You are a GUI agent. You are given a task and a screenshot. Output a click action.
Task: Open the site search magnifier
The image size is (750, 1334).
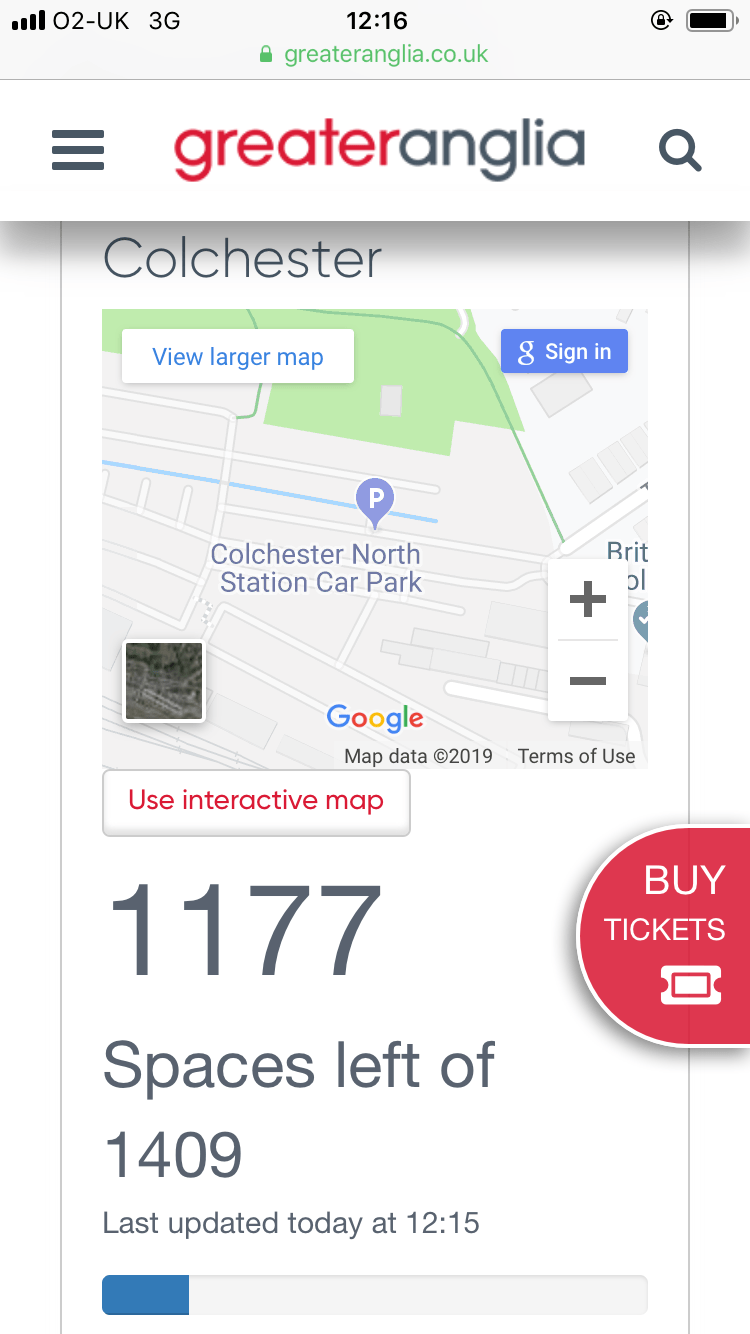click(680, 151)
